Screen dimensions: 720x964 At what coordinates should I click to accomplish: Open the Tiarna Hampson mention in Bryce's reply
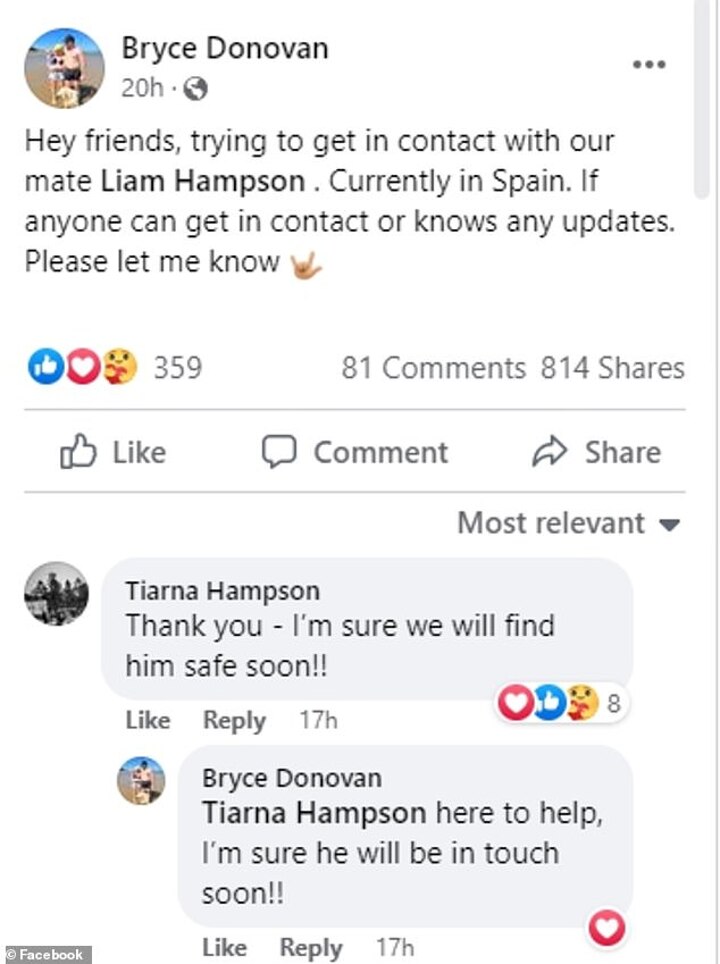point(314,814)
